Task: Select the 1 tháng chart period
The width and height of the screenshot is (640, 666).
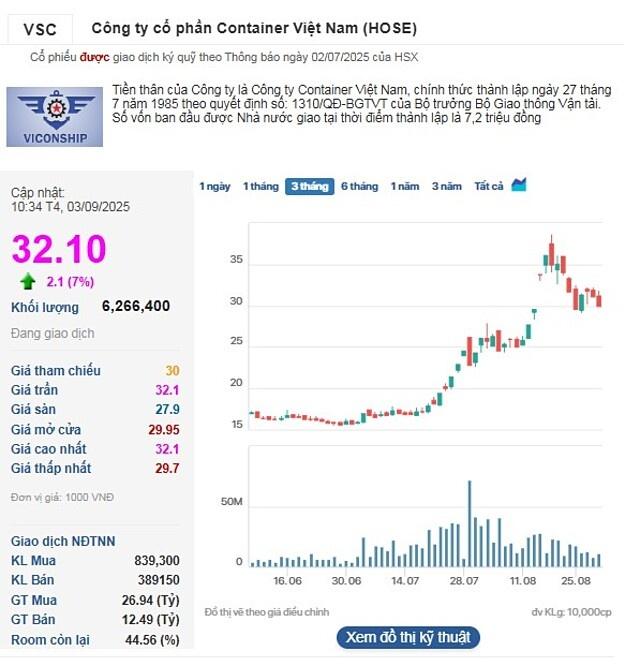Action: (259, 186)
